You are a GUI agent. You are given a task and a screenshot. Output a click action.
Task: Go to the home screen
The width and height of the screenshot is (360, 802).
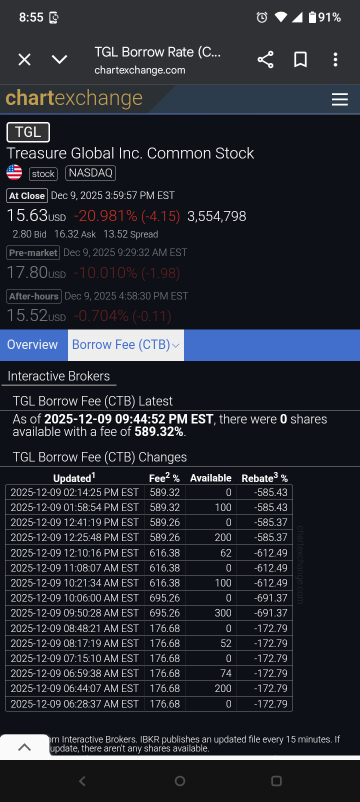tap(180, 781)
